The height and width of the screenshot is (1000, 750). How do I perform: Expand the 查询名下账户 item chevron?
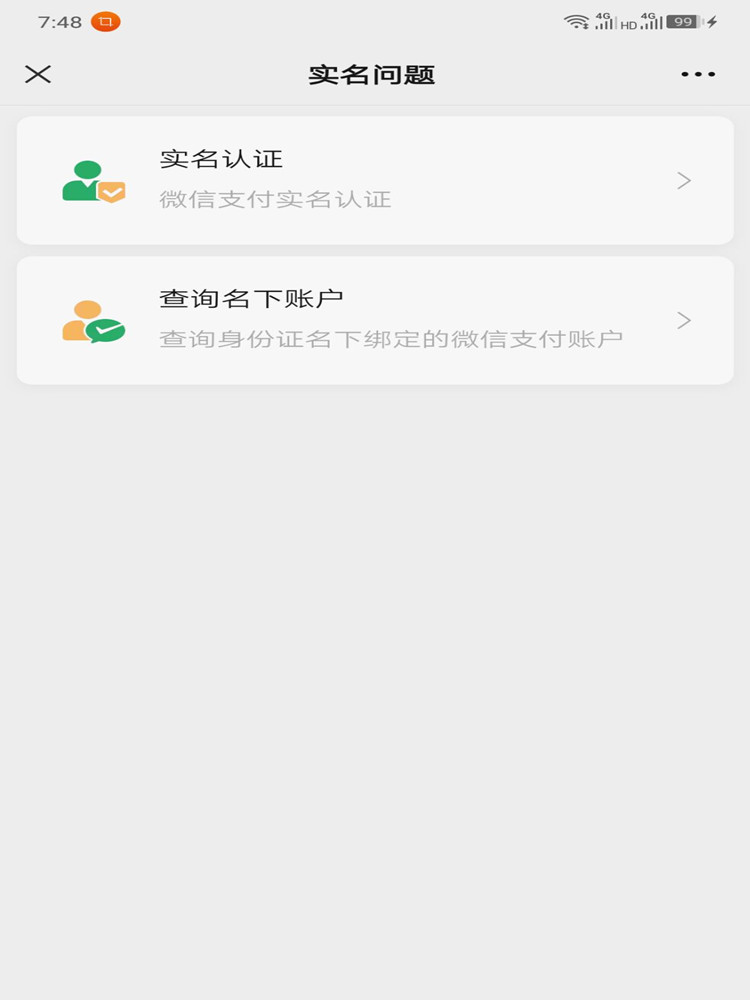(x=683, y=320)
